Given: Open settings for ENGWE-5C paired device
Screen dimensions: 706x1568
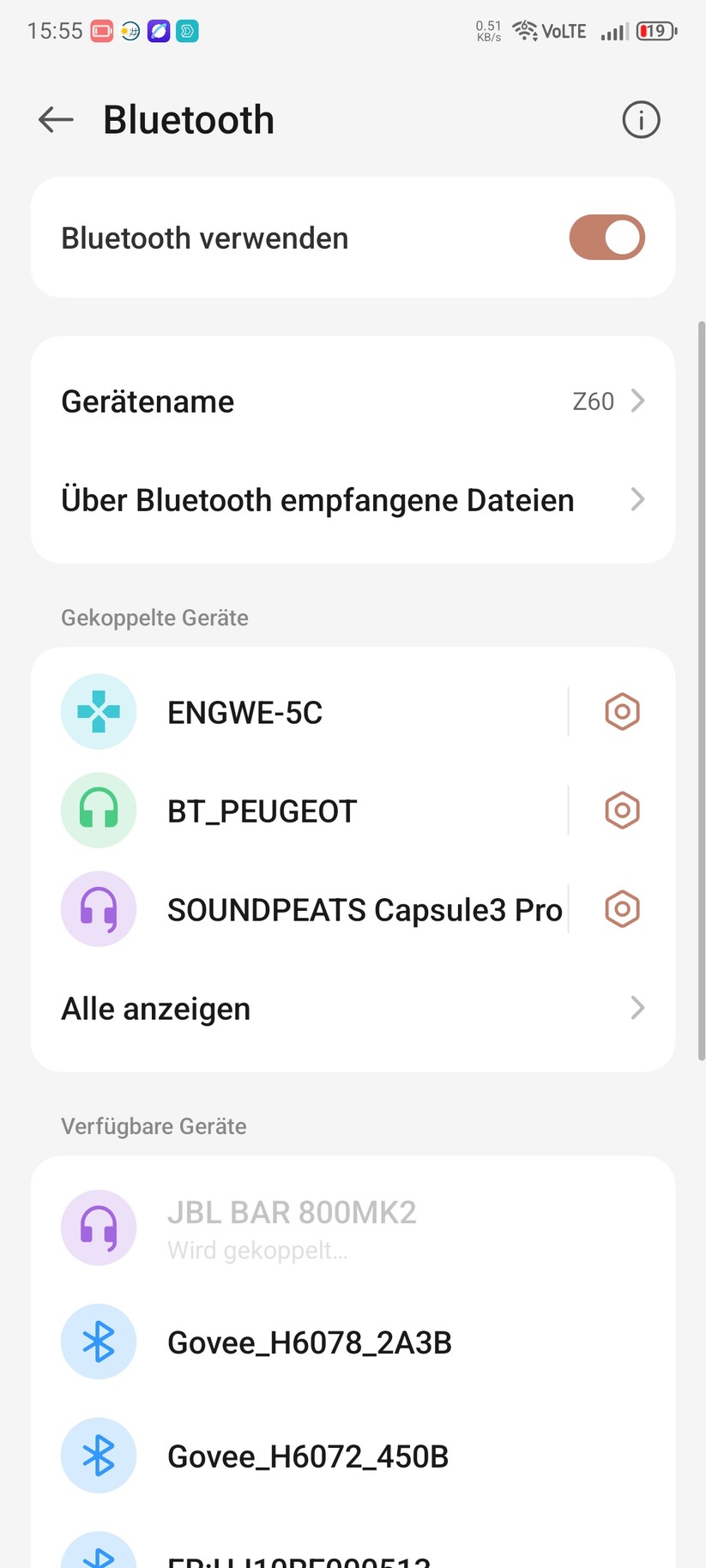Looking at the screenshot, I should click(x=621, y=711).
